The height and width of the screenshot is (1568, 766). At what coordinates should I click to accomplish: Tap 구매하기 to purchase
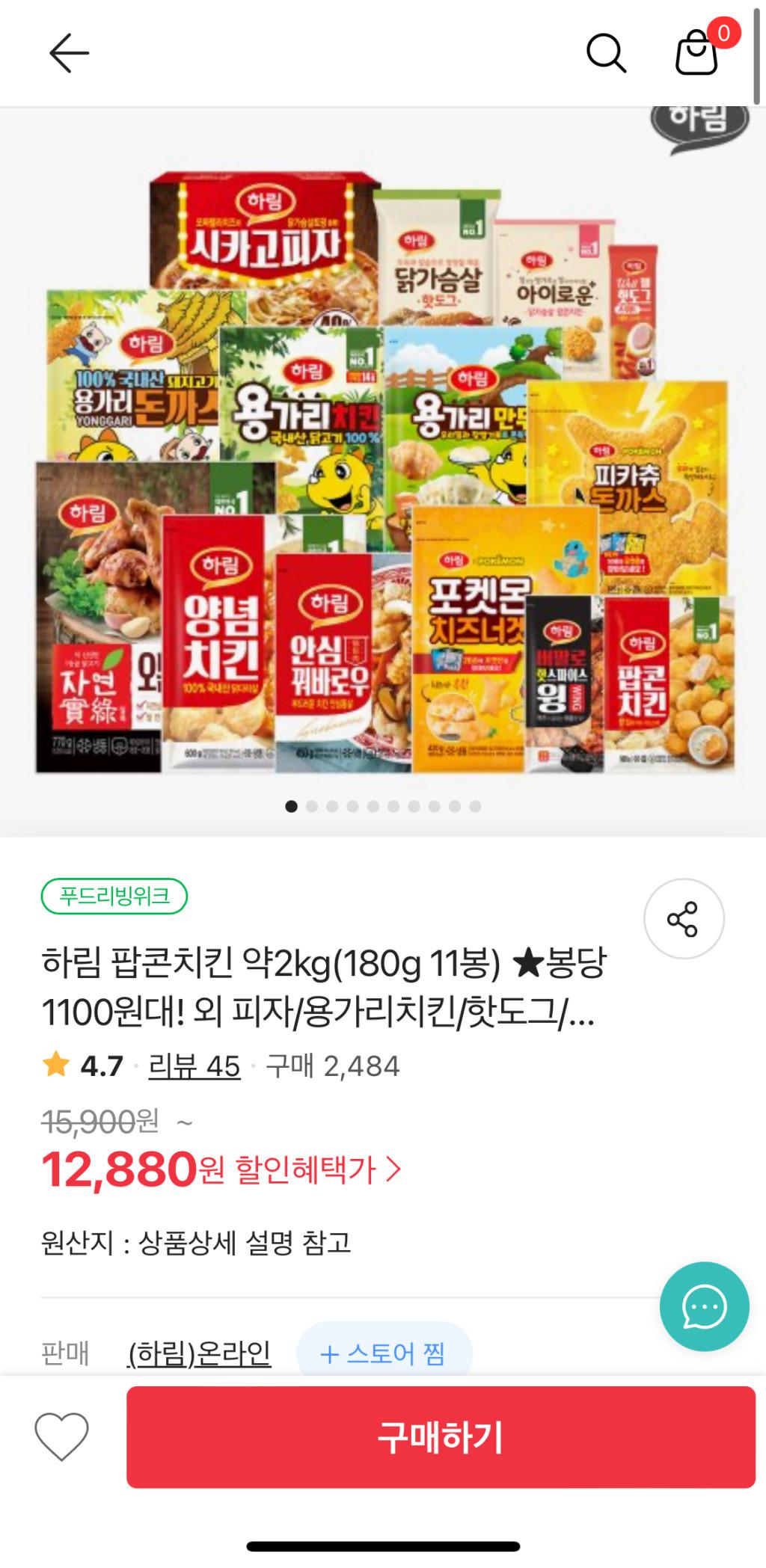pyautogui.click(x=441, y=1437)
